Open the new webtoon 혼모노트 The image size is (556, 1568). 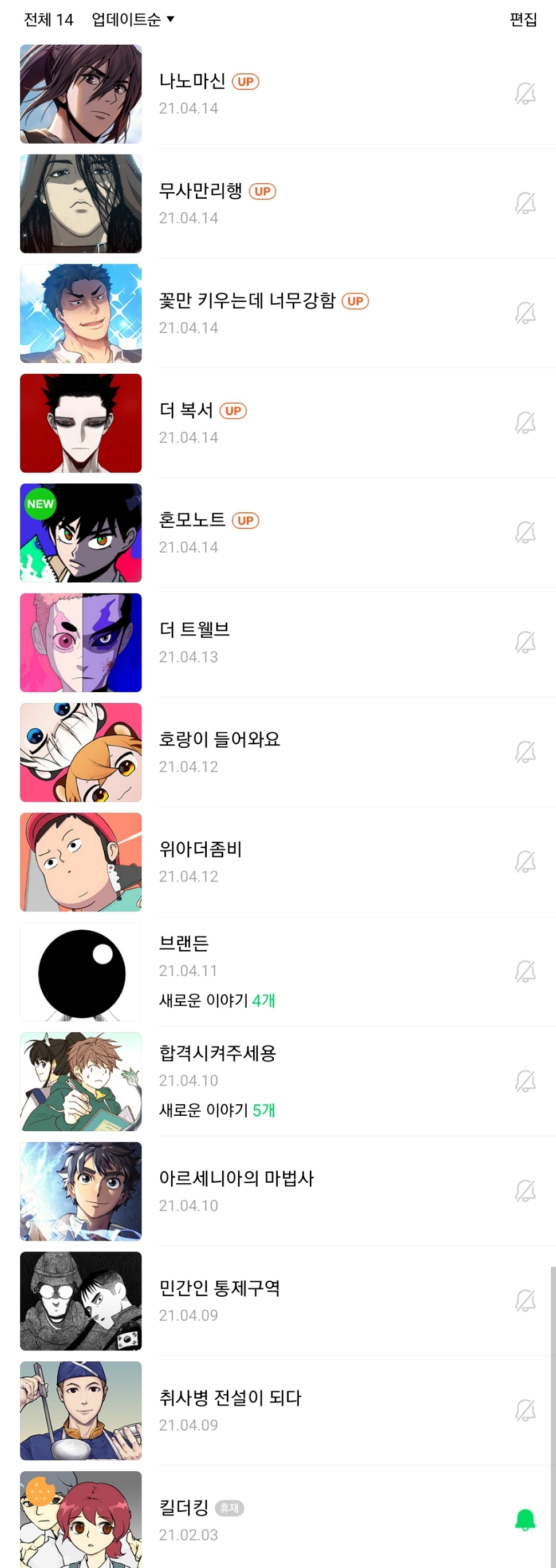(x=192, y=520)
